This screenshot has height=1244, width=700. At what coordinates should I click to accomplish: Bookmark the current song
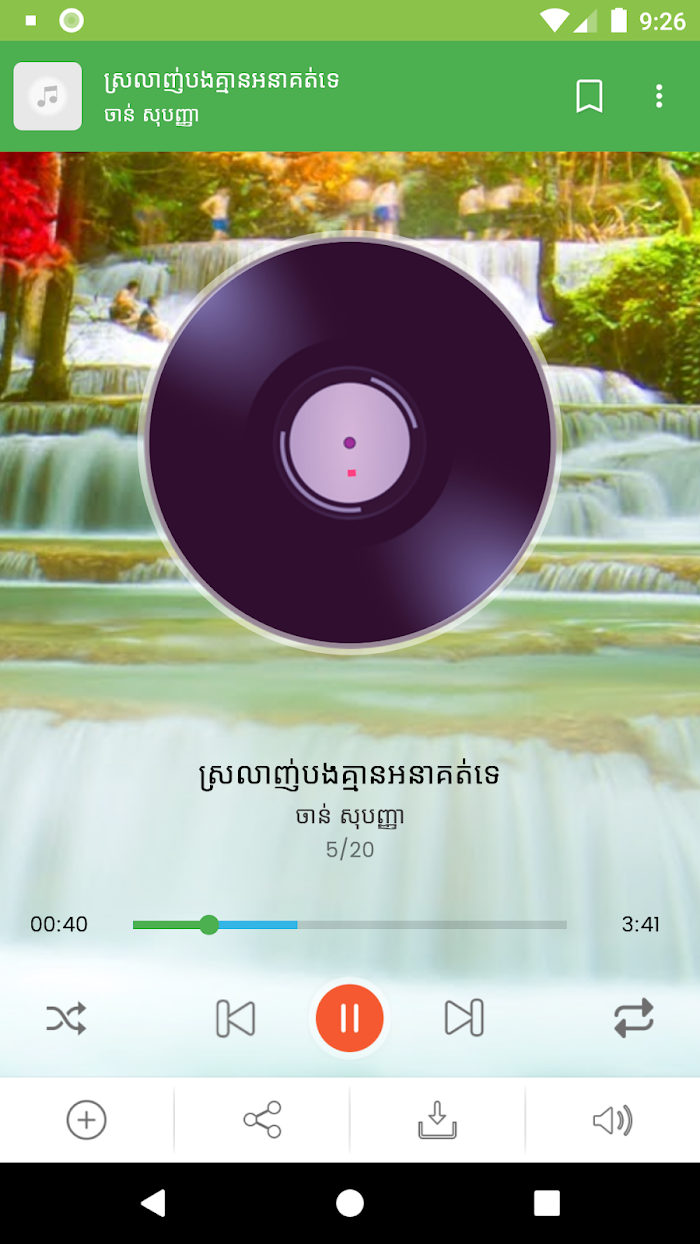(589, 96)
